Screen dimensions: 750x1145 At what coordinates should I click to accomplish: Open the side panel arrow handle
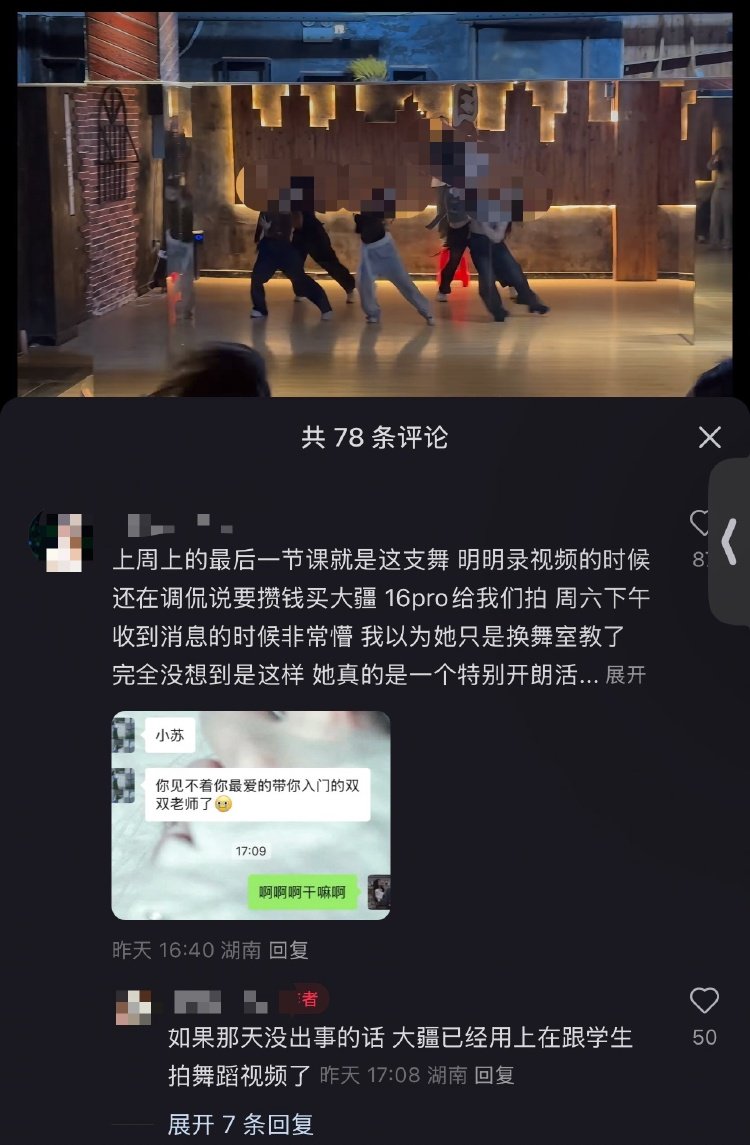point(730,541)
